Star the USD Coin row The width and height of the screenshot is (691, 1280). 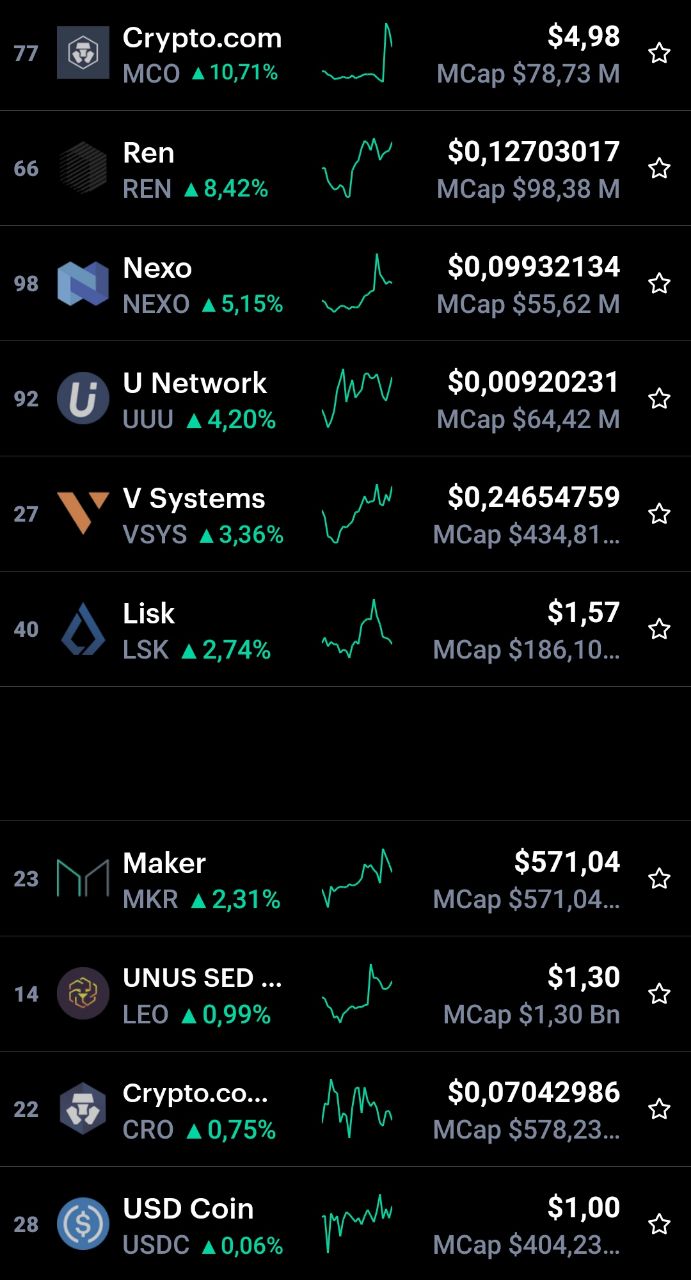pos(659,1224)
